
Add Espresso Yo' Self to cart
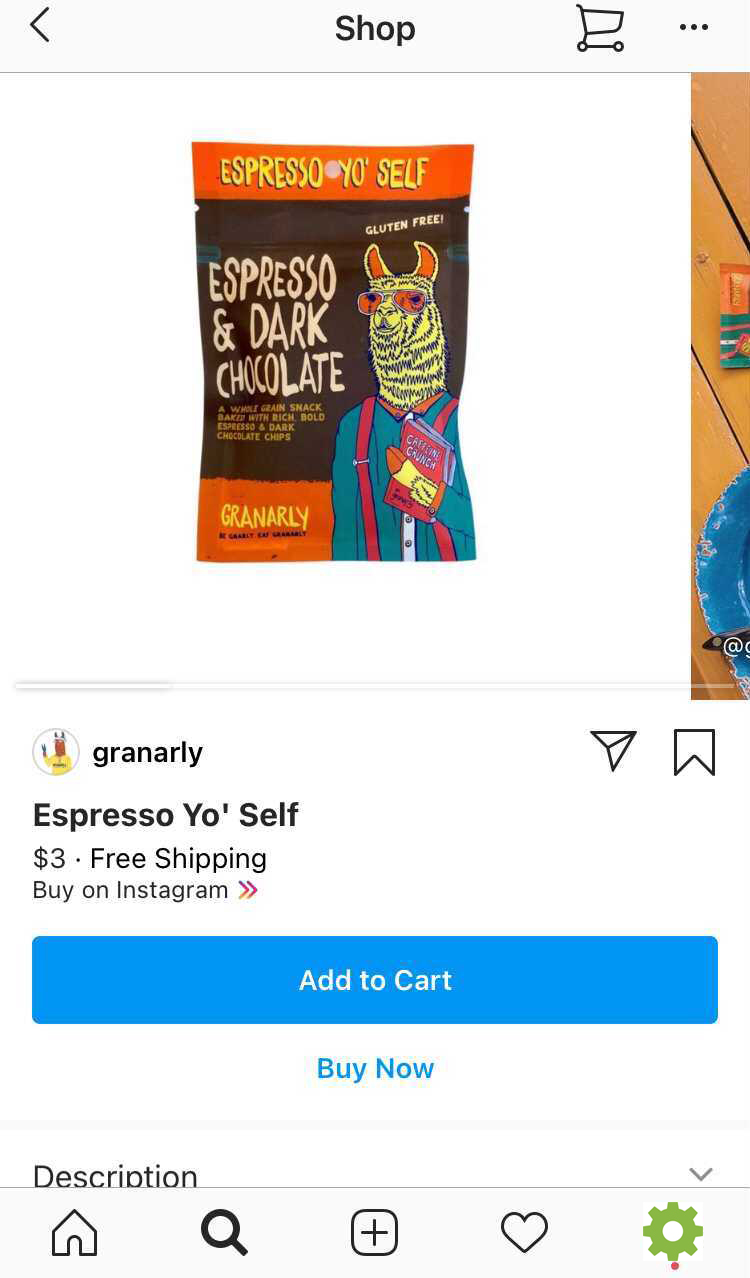point(375,980)
